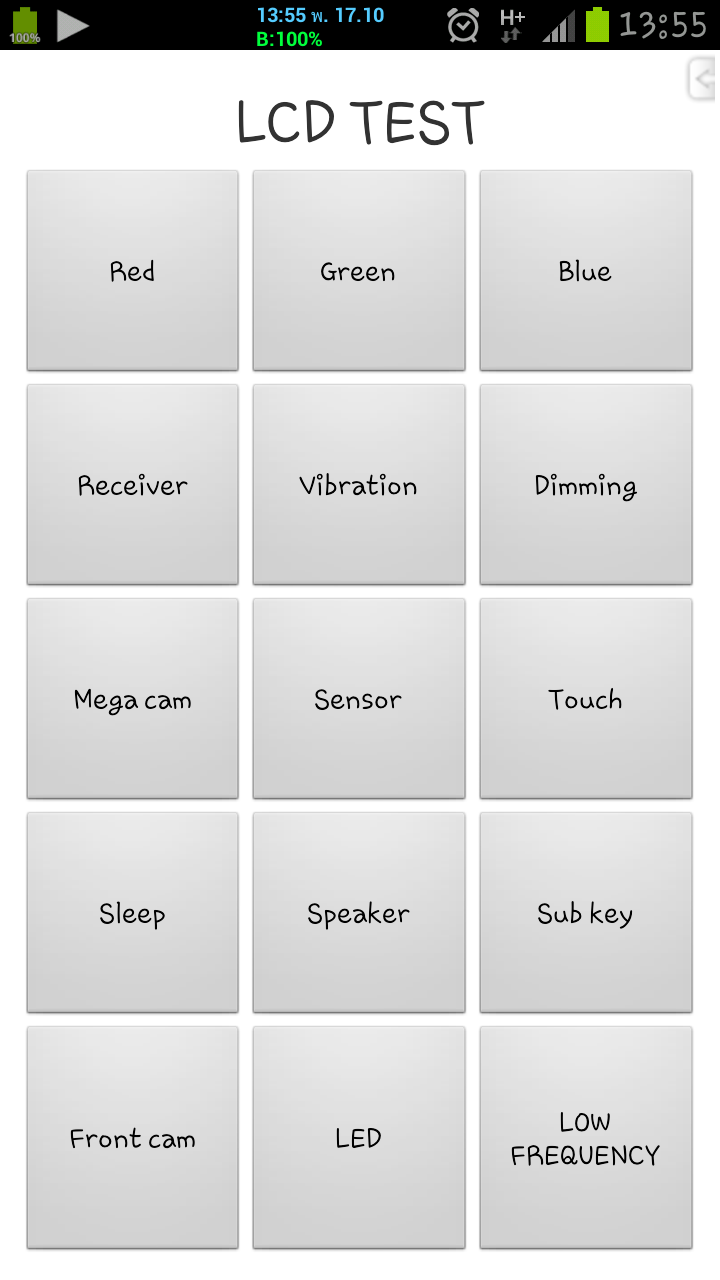Tap the Sleep button
This screenshot has height=1280, width=720.
[x=132, y=912]
